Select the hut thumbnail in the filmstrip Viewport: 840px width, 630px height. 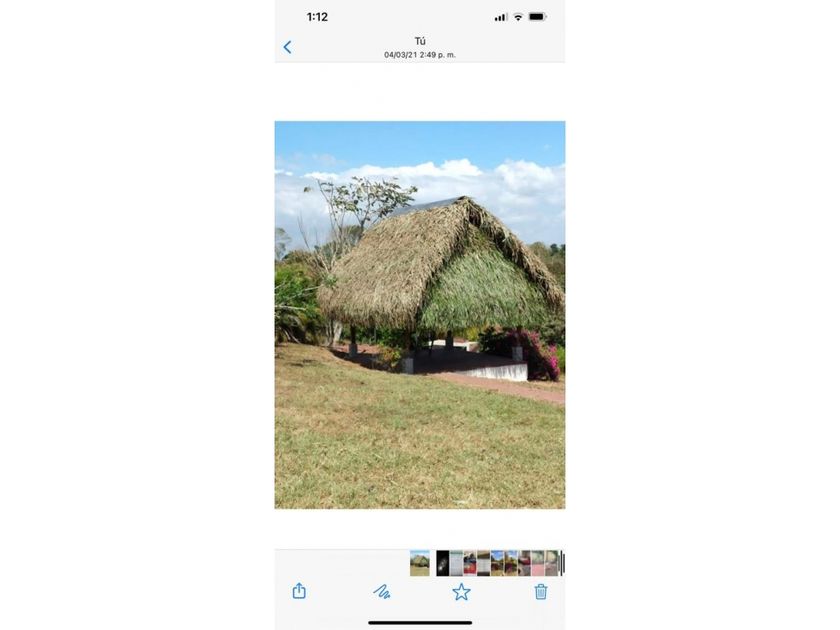coord(419,564)
